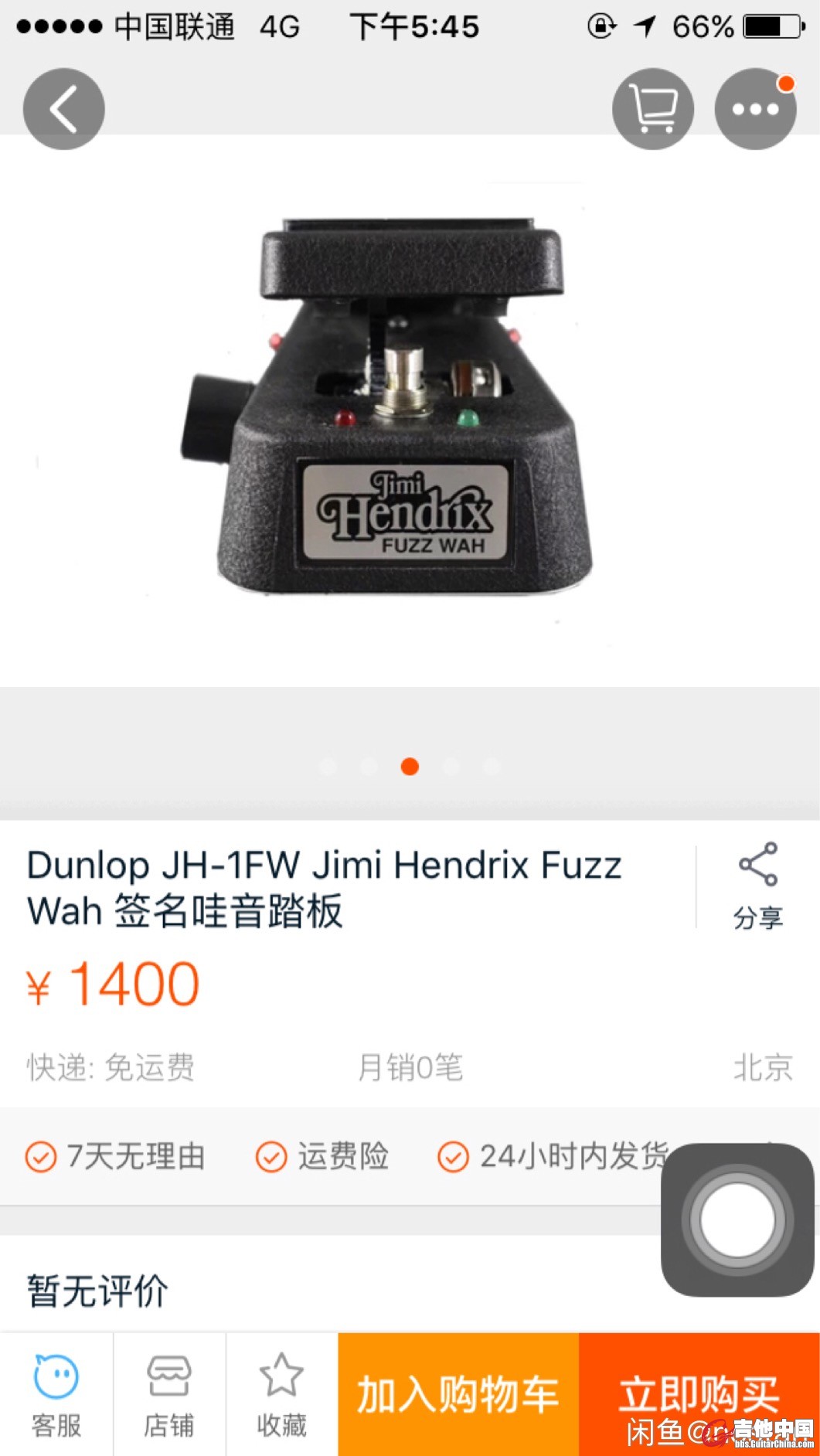Tap 加入购物车 to add to cart
This screenshot has height=1456, width=820.
pyautogui.click(x=458, y=1394)
